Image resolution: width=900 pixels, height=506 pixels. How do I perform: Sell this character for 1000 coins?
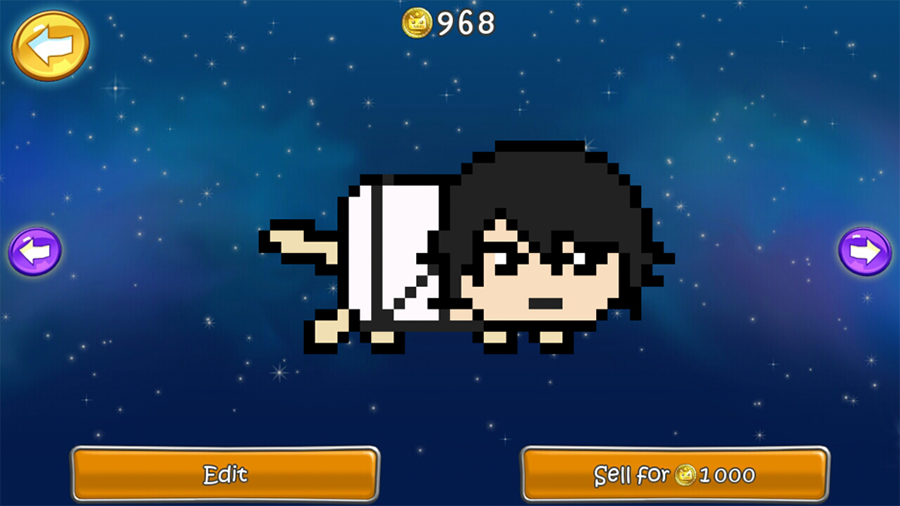click(x=675, y=474)
